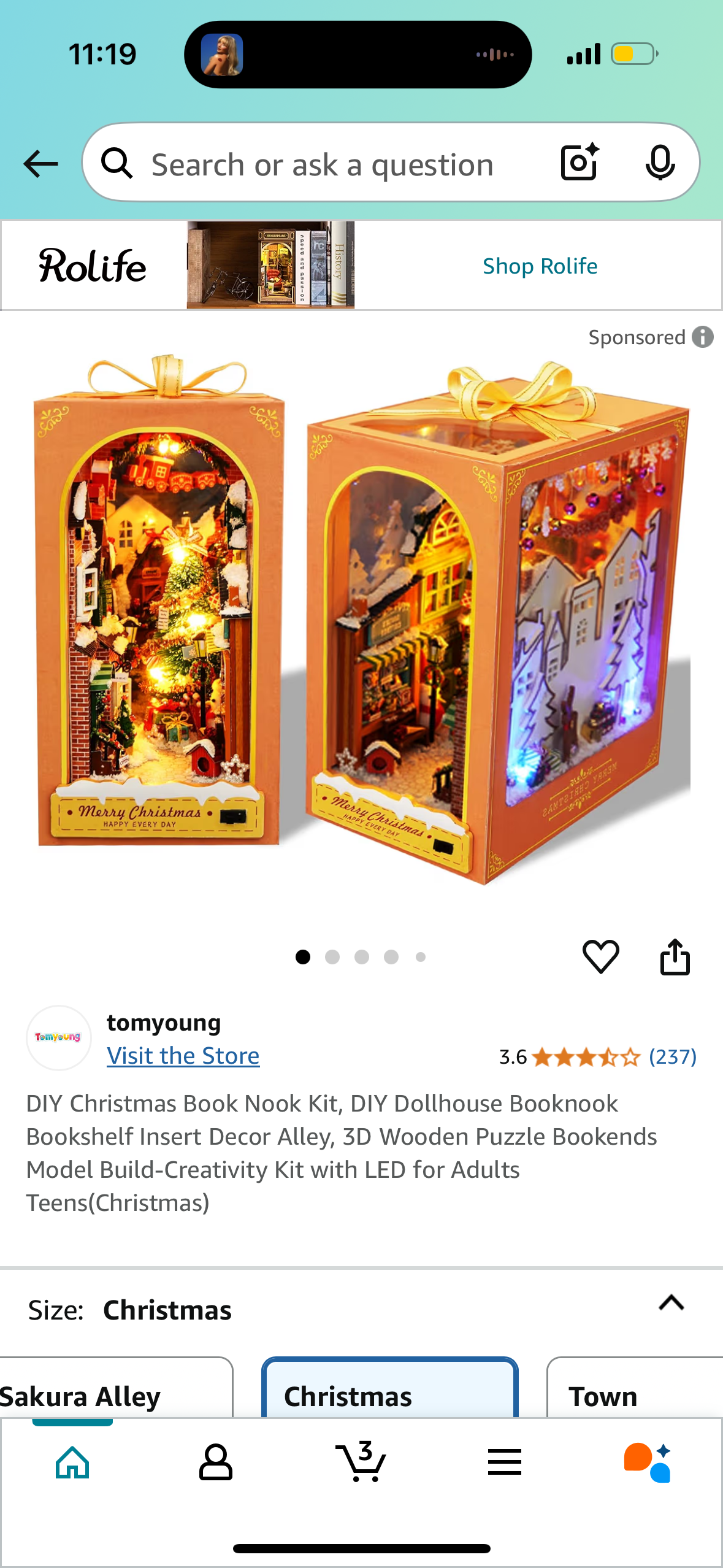The width and height of the screenshot is (723, 1568).
Task: Open the Christmas book nook product image
Action: (362, 620)
